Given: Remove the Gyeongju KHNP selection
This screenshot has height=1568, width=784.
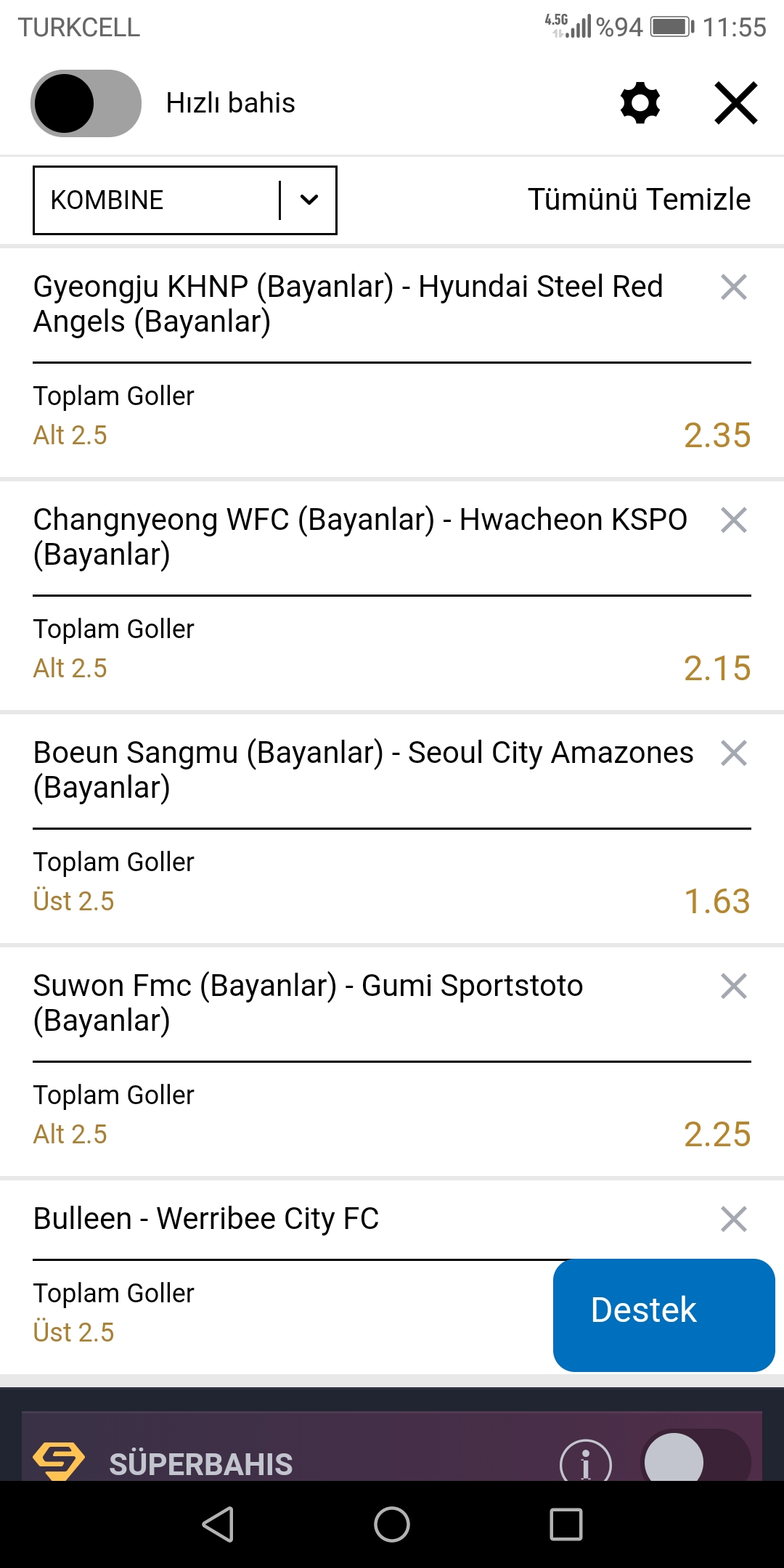Looking at the screenshot, I should [734, 287].
